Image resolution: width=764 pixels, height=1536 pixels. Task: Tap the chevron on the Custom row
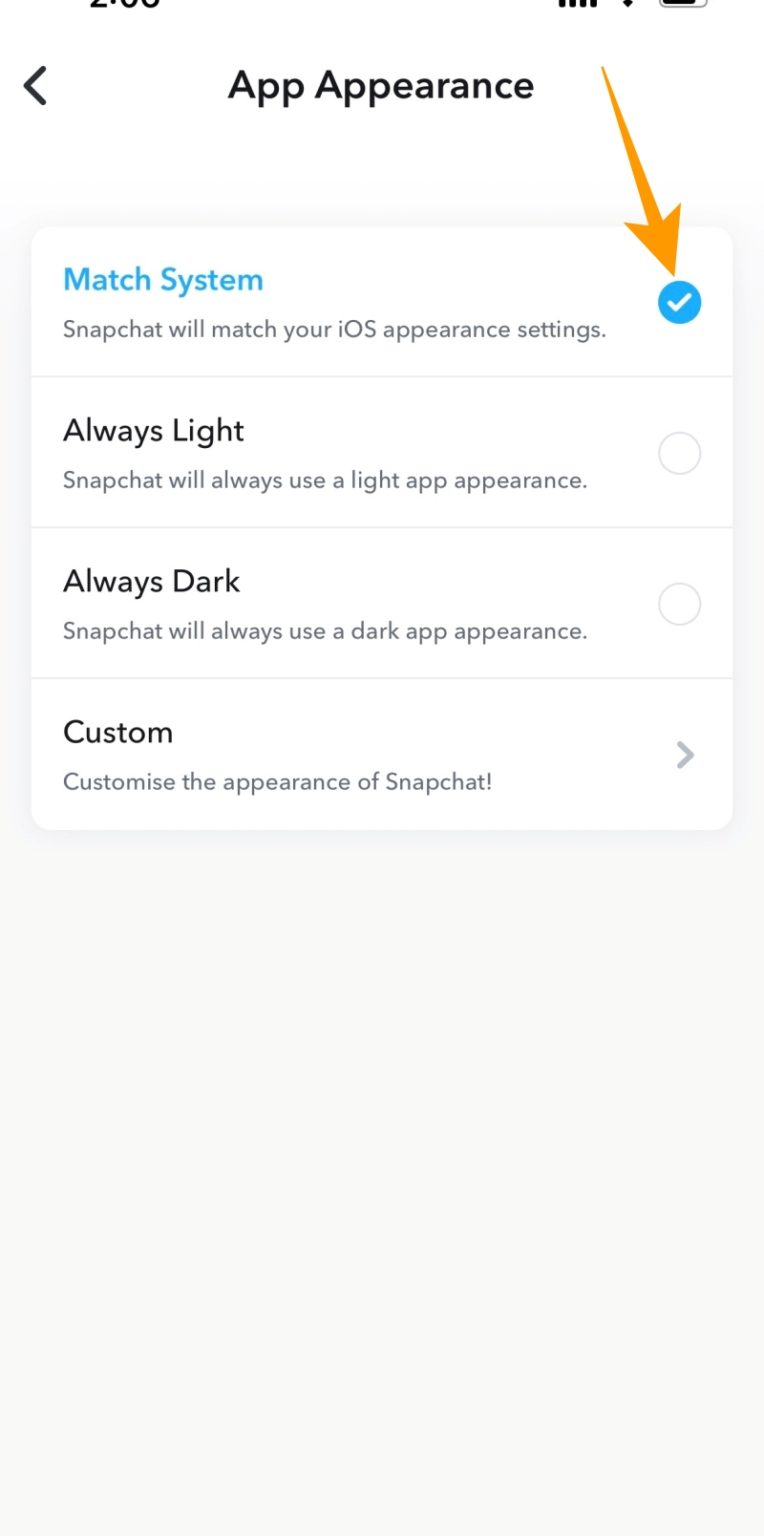(685, 755)
